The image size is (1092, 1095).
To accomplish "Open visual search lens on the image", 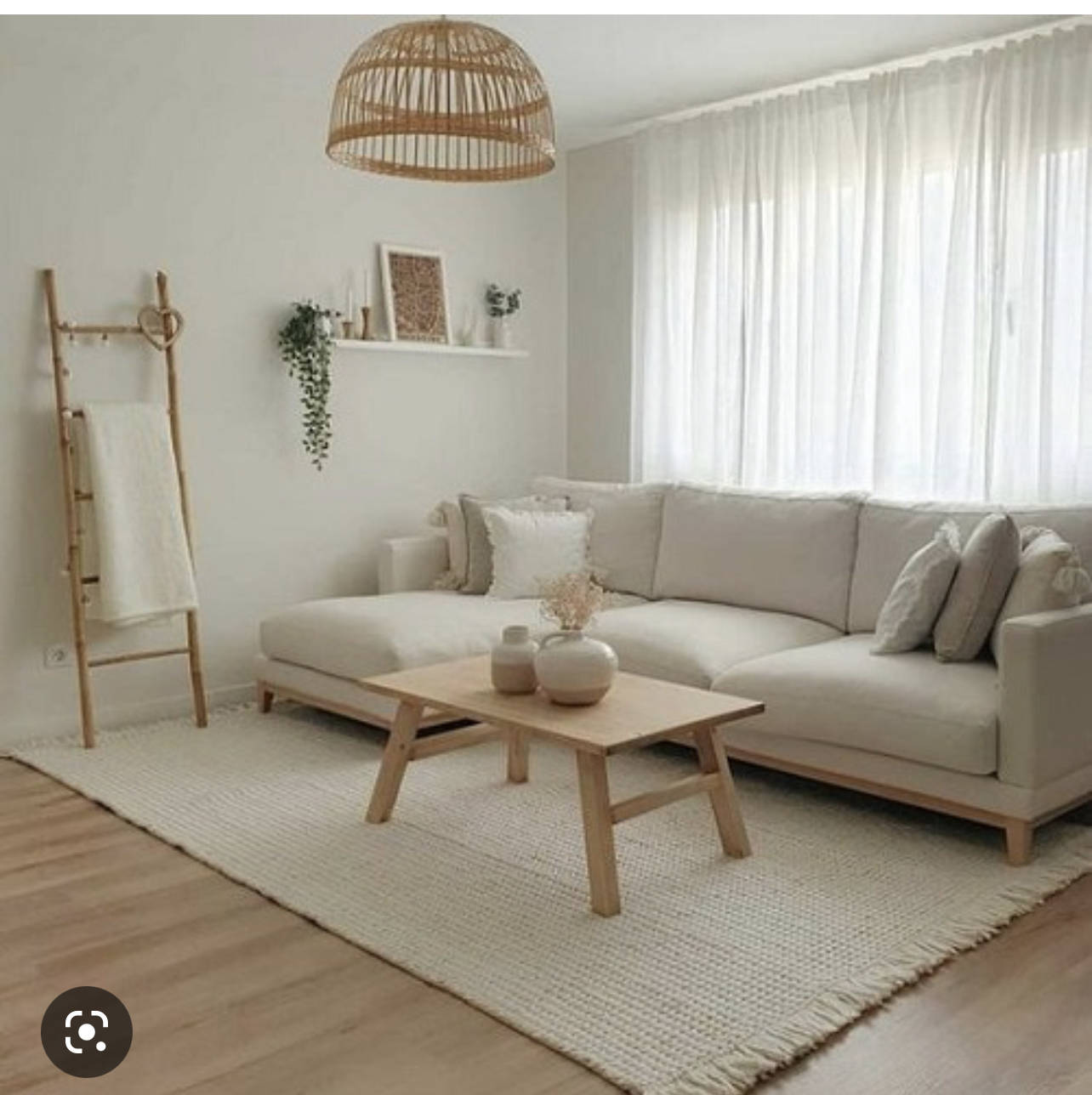I will coord(87,1031).
